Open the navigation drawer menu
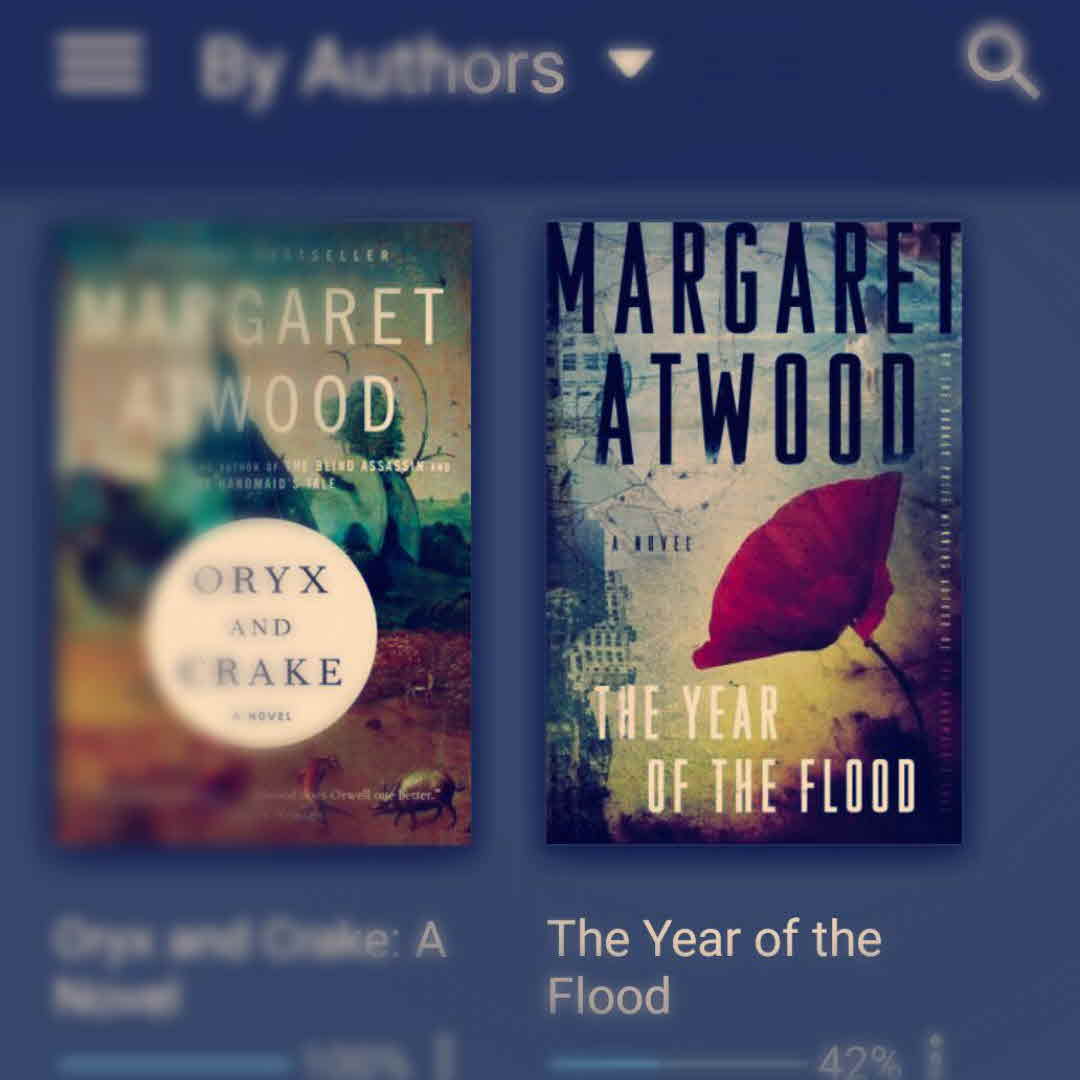Image resolution: width=1080 pixels, height=1080 pixels. pyautogui.click(x=99, y=66)
